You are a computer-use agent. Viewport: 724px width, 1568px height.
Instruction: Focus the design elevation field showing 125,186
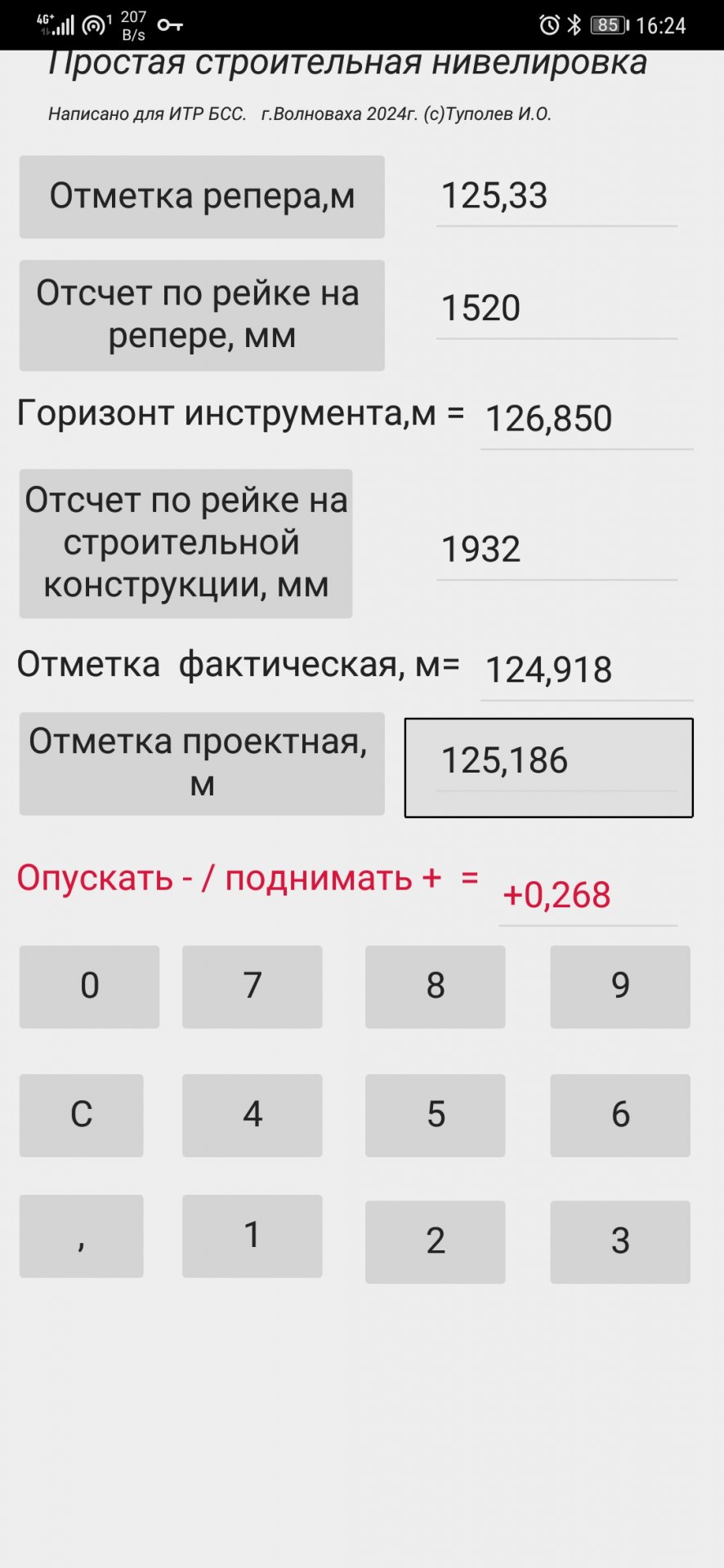coord(548,762)
